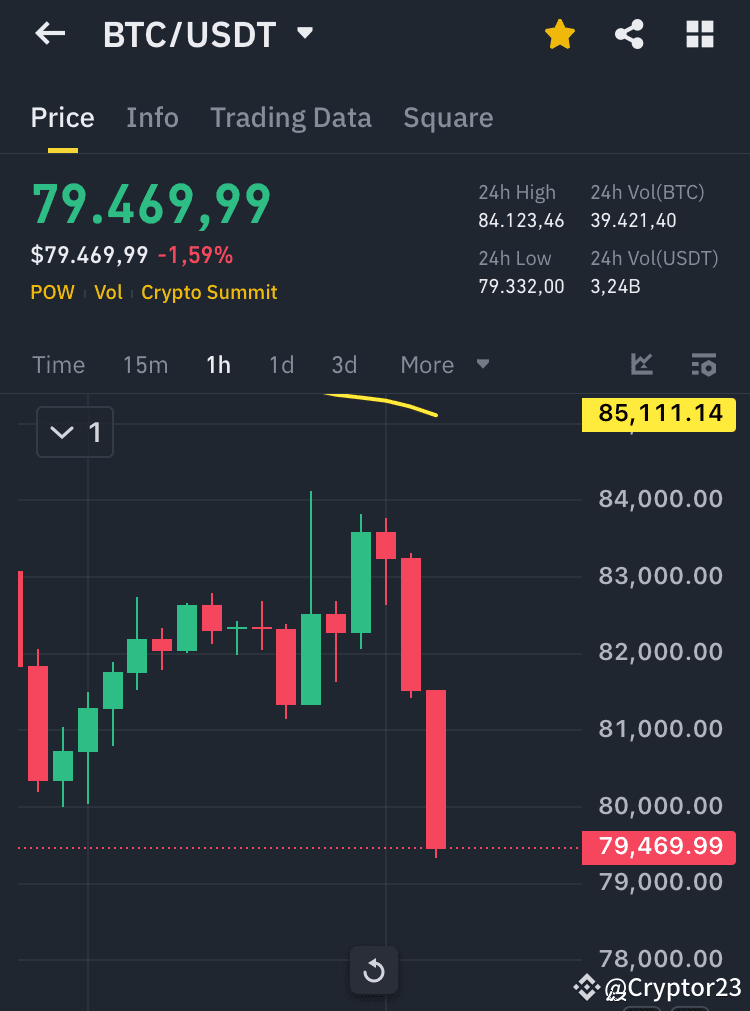Expand the BTC/USDT pair selector arrow

(x=305, y=33)
